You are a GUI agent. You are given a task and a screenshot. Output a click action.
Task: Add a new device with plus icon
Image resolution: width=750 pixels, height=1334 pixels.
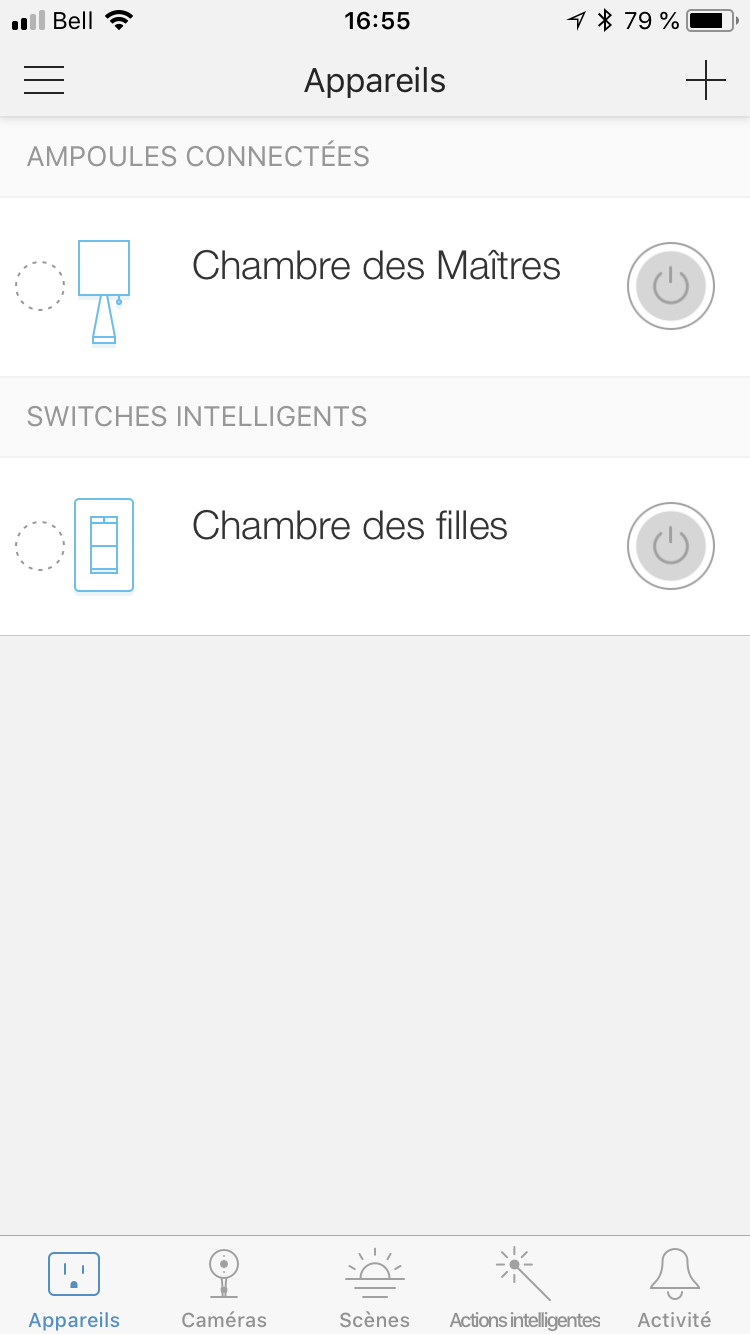point(705,80)
